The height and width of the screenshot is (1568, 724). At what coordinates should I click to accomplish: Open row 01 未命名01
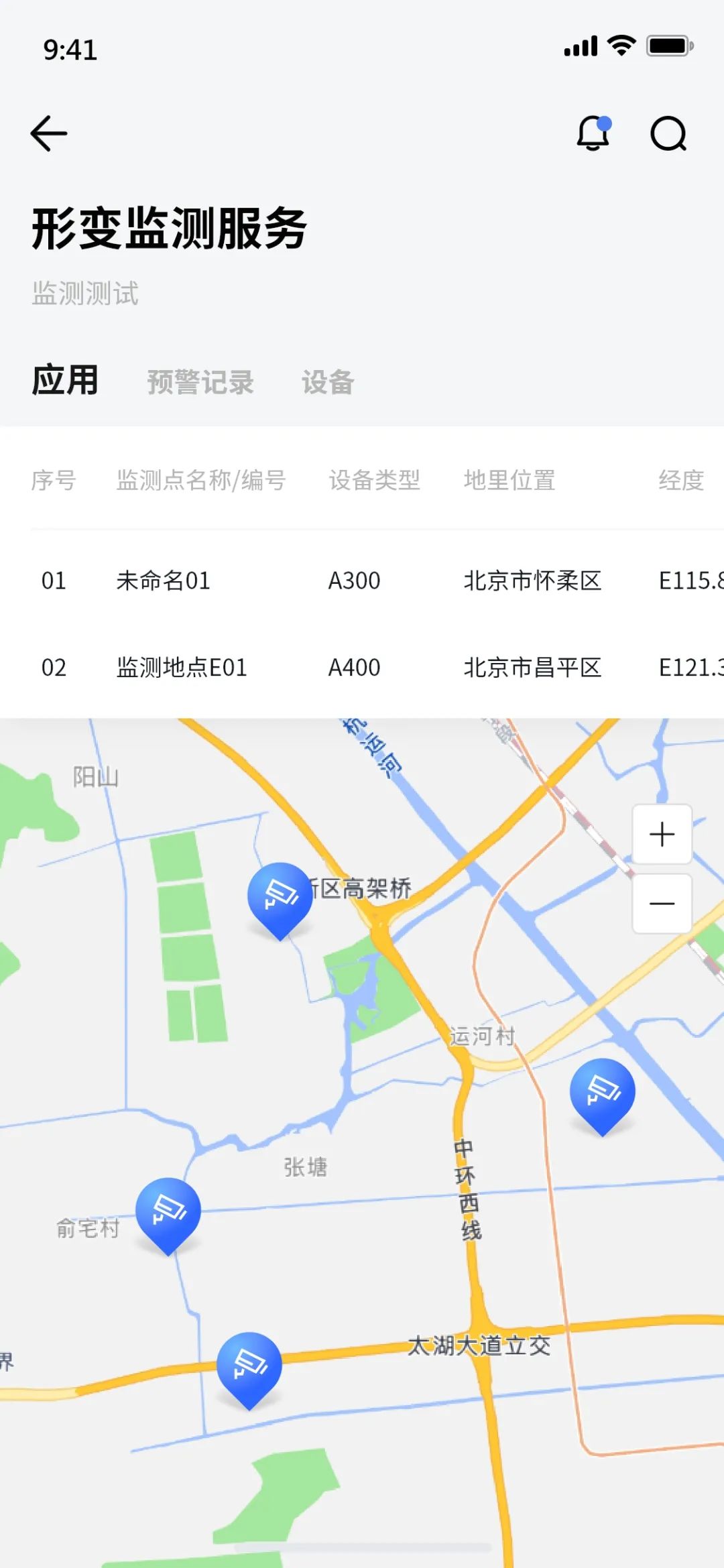163,581
